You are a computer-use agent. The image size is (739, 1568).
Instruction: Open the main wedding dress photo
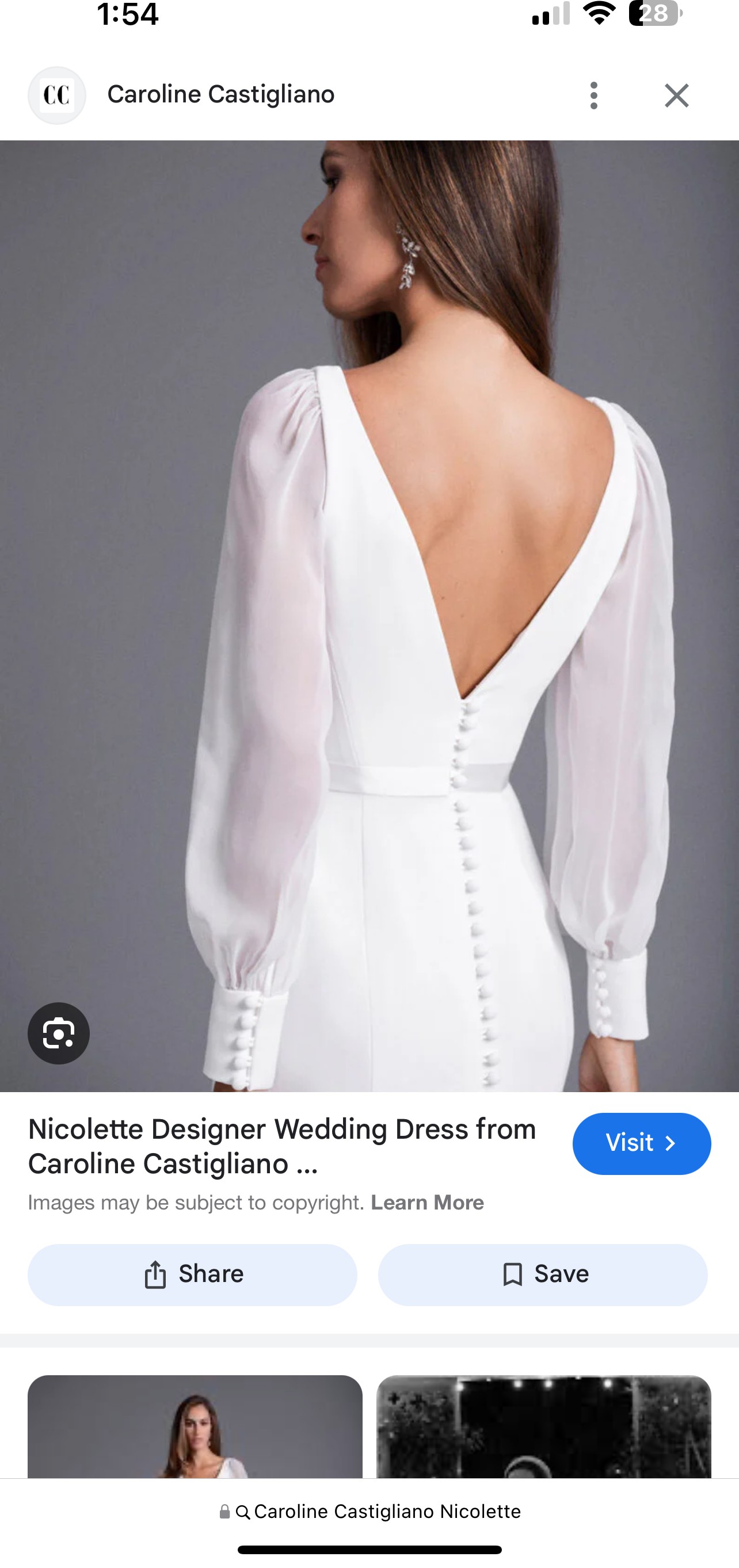pyautogui.click(x=369, y=616)
